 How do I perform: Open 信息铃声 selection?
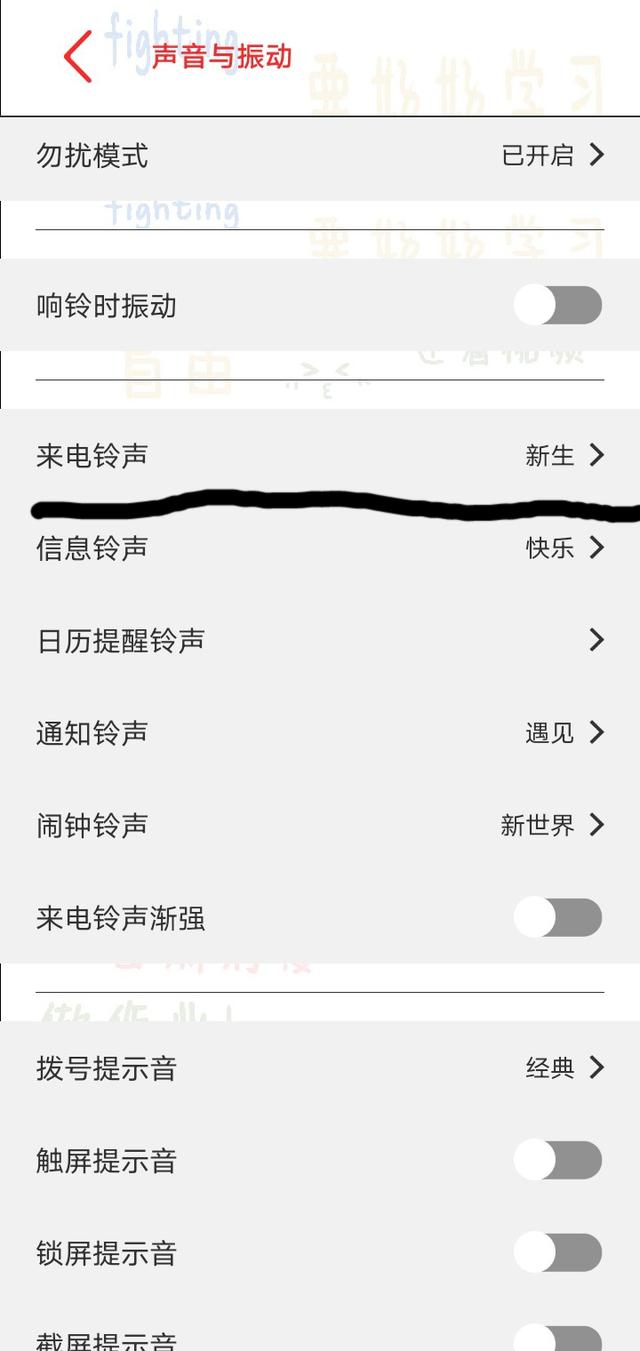pos(320,547)
